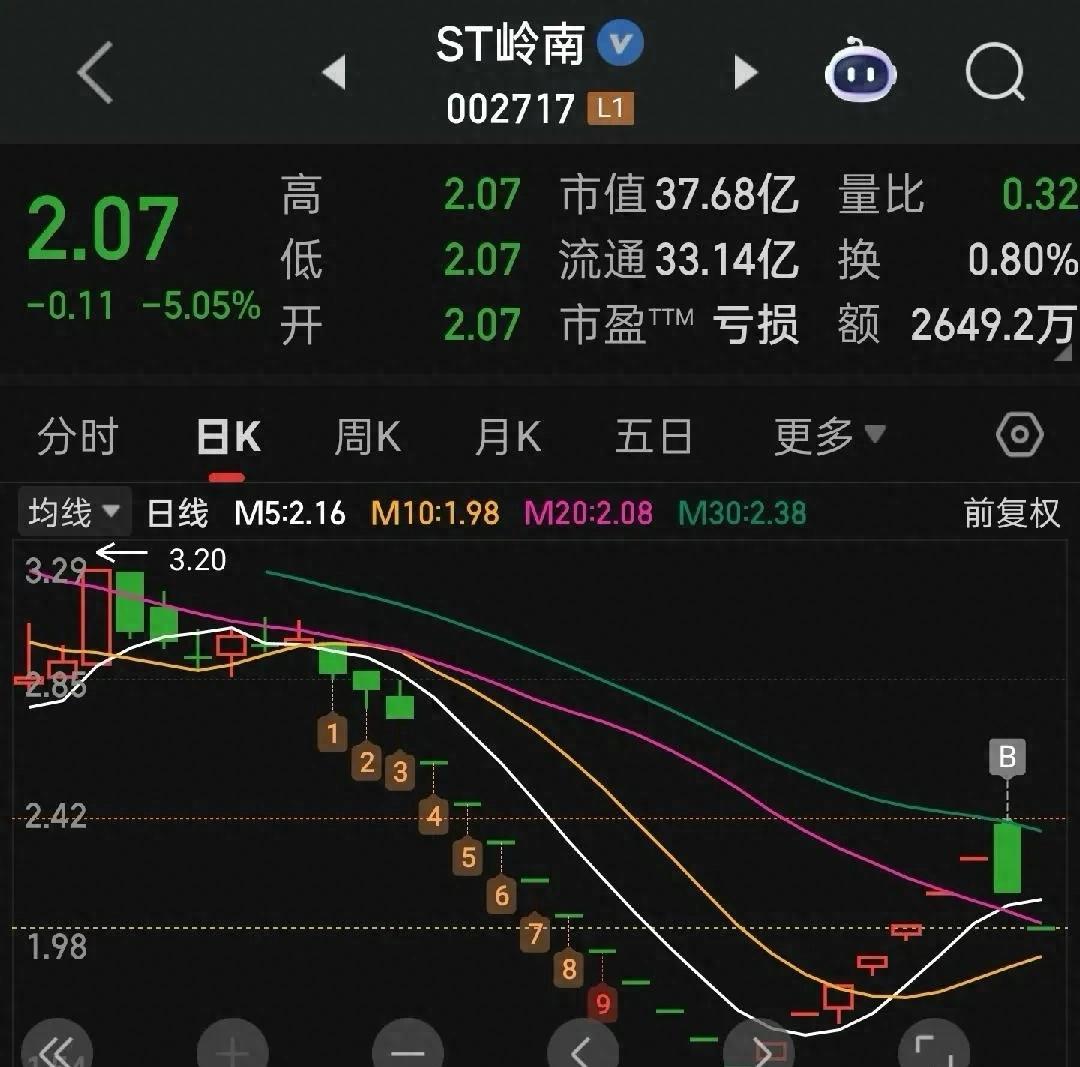1080x1067 pixels.
Task: Show the 周K weekly chart
Action: pyautogui.click(x=367, y=438)
